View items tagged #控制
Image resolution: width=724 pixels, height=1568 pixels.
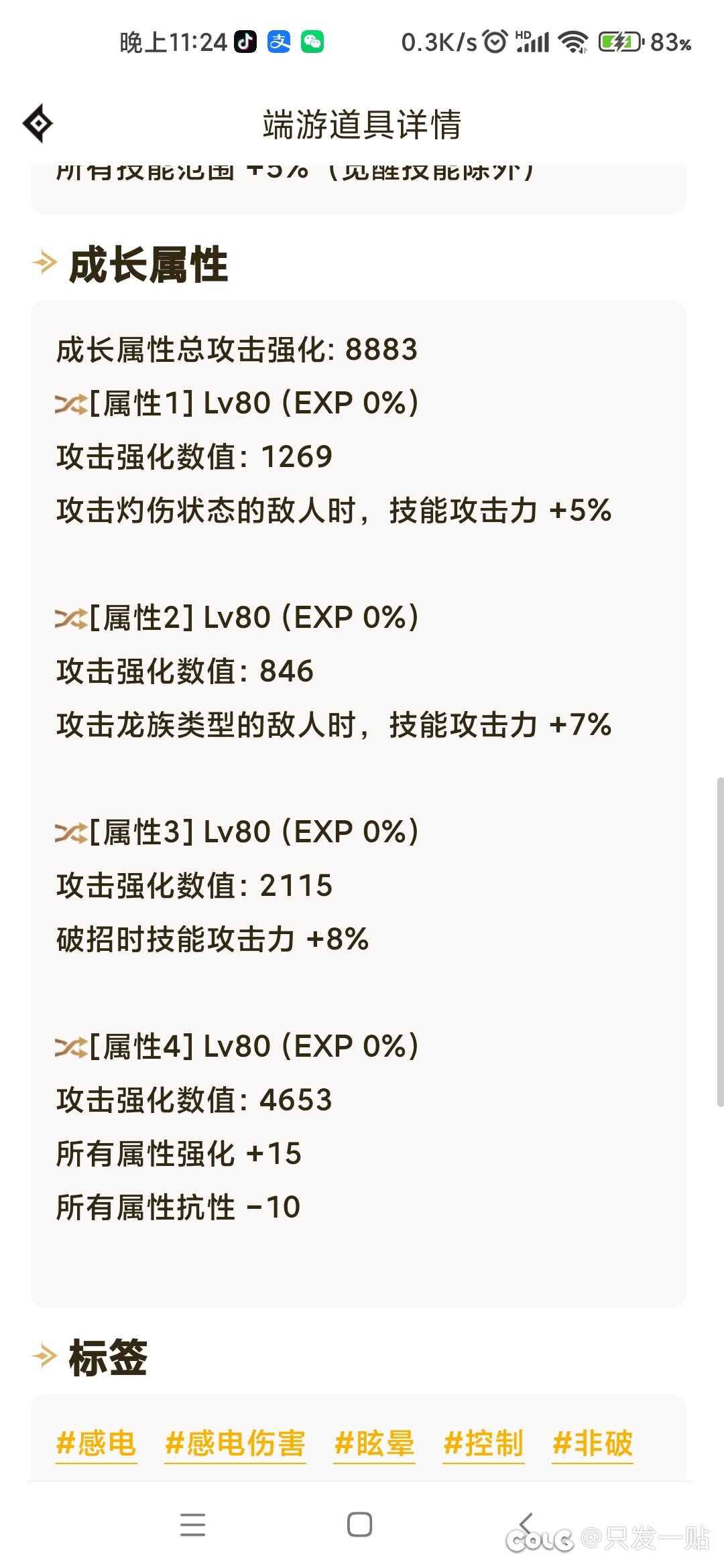coord(483,1443)
